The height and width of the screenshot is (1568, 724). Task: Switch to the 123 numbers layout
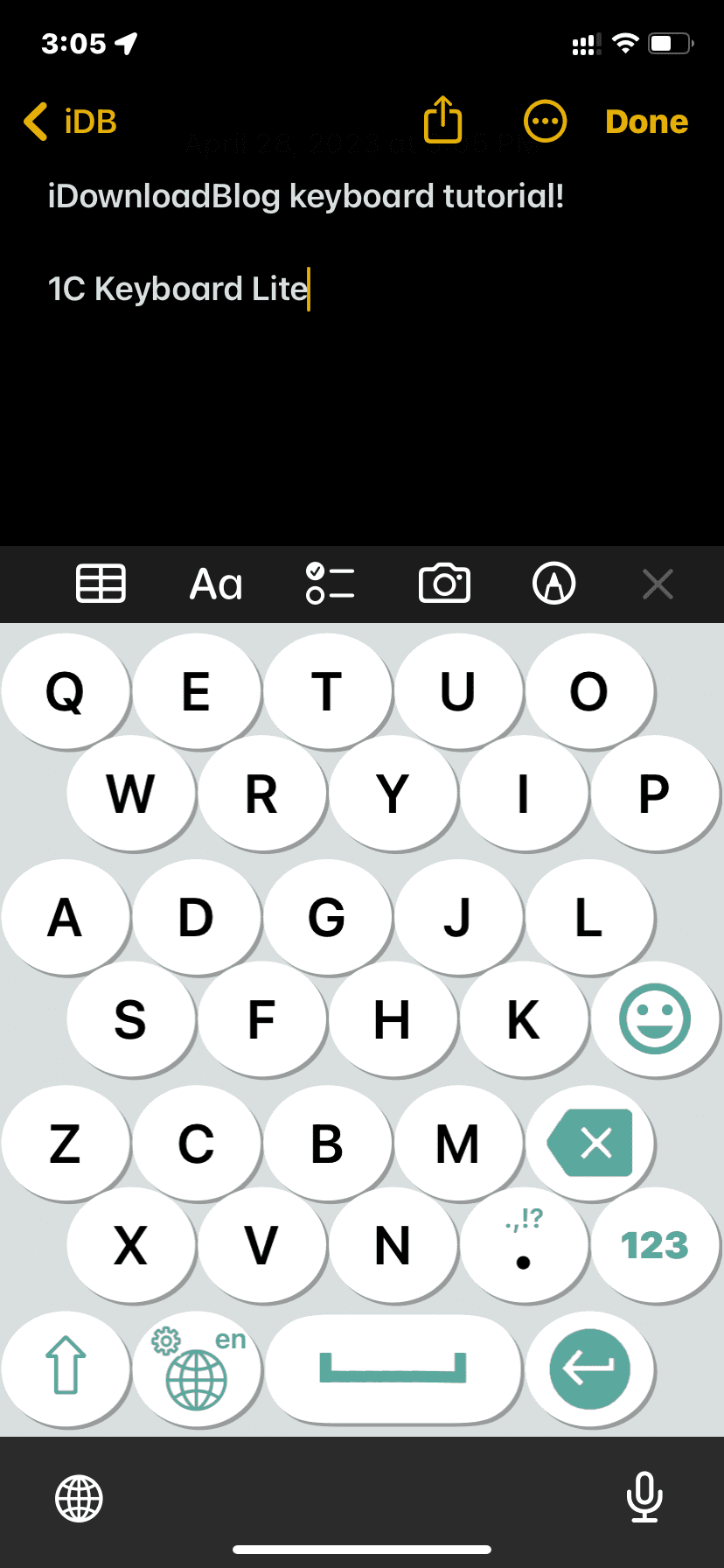tap(655, 1244)
